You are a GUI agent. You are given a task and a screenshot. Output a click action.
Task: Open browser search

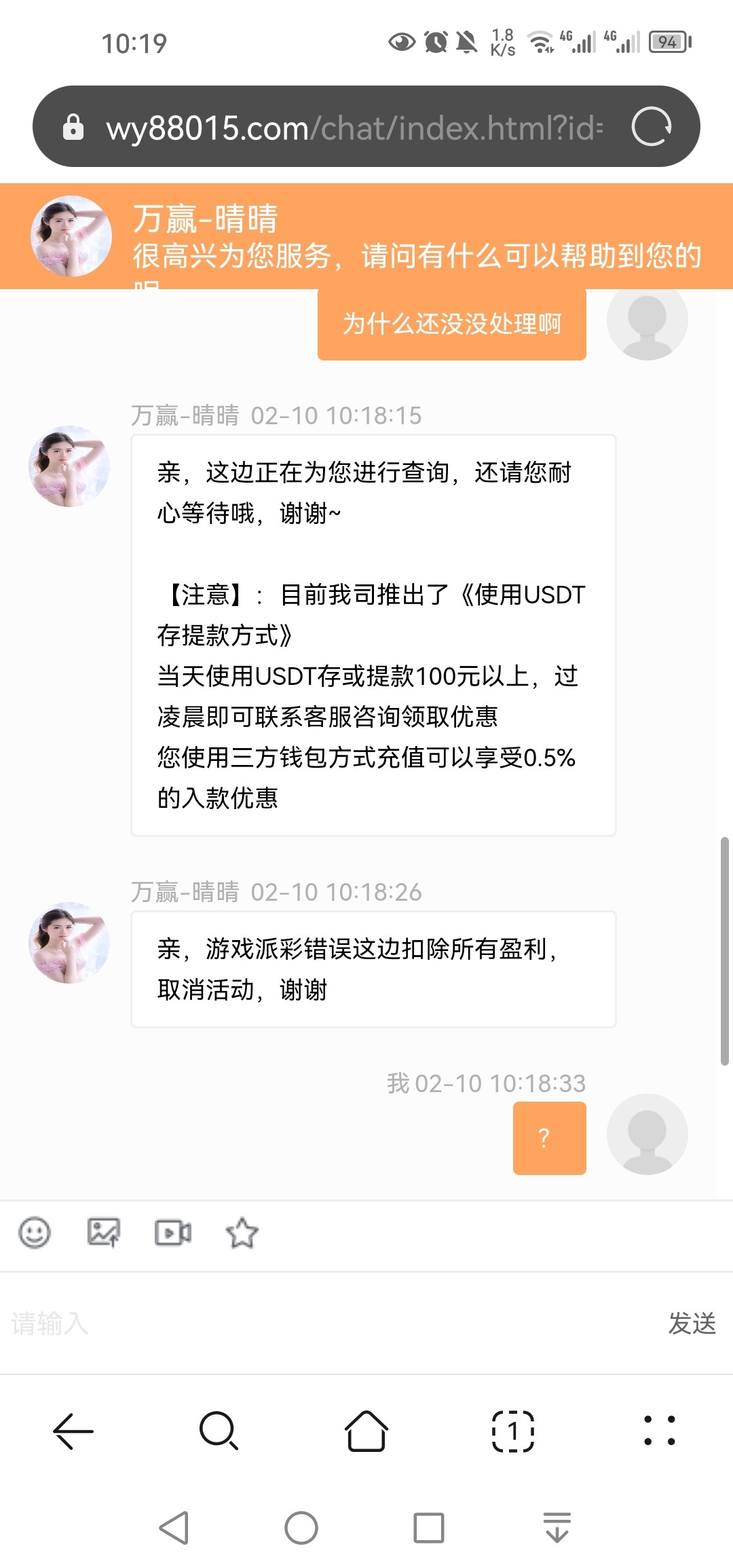tap(219, 1431)
